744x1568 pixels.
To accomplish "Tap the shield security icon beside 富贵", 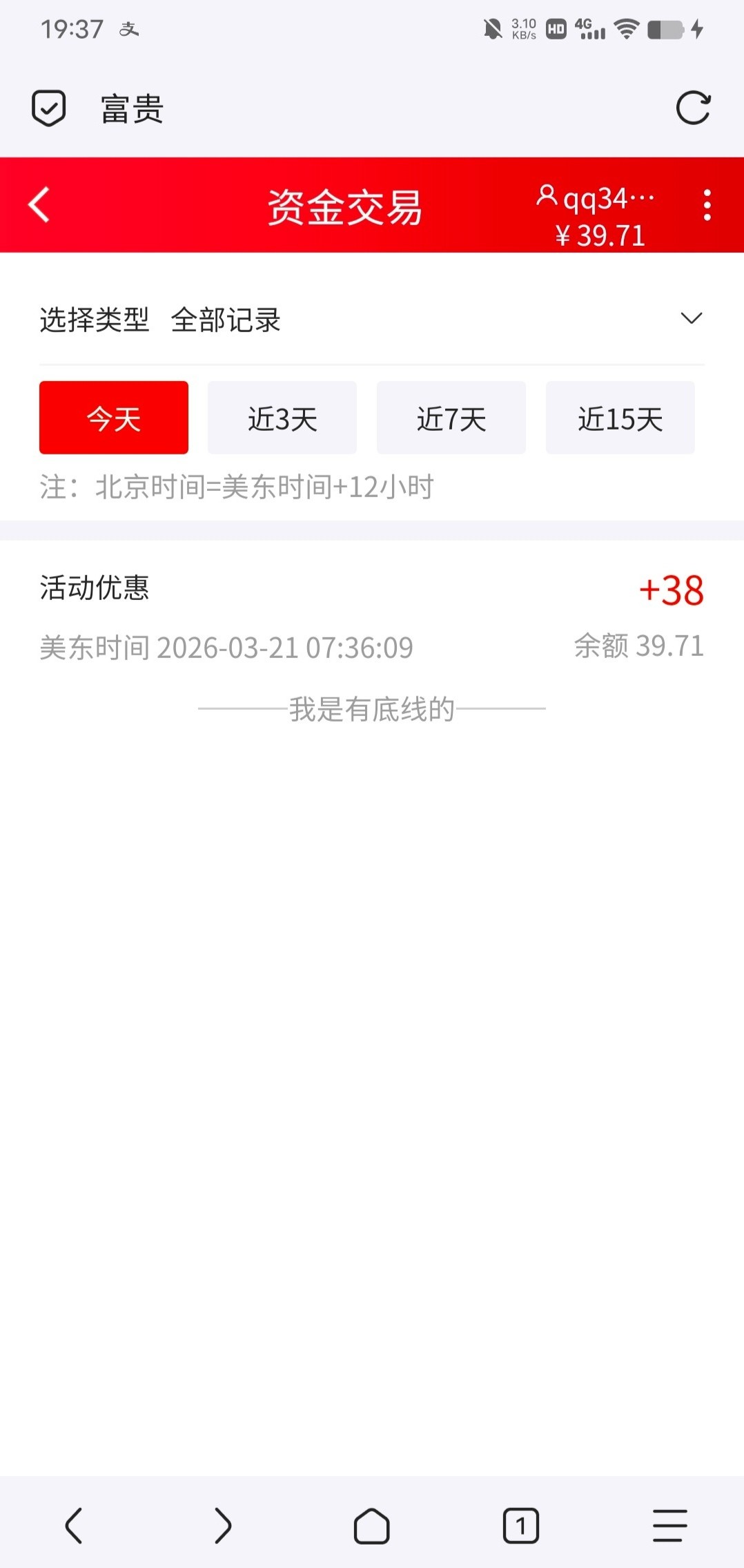I will click(x=49, y=108).
